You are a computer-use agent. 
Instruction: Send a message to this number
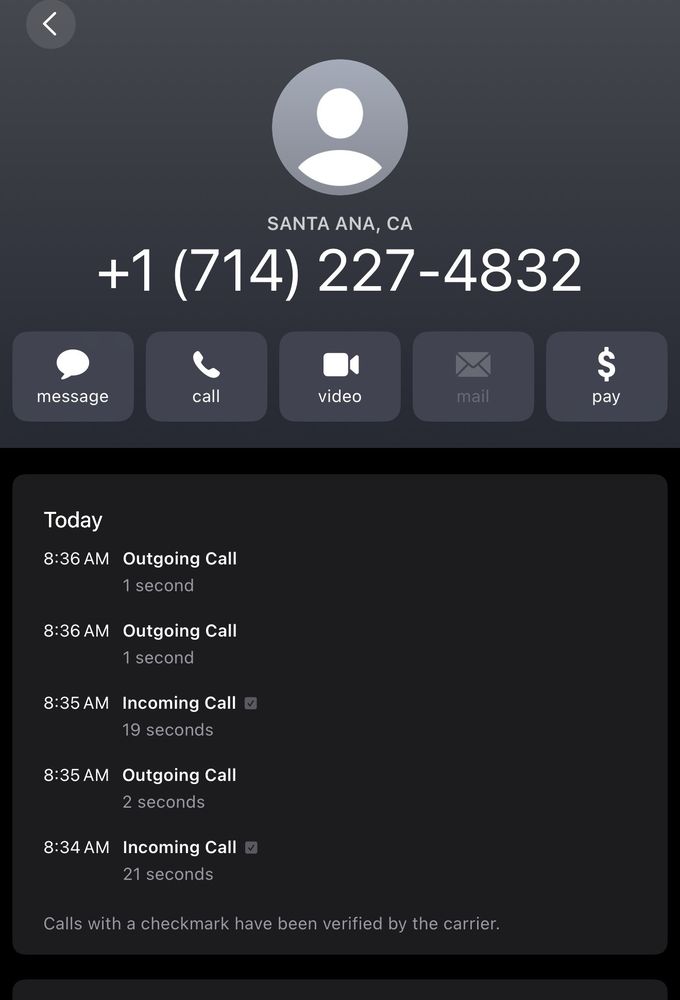(73, 376)
